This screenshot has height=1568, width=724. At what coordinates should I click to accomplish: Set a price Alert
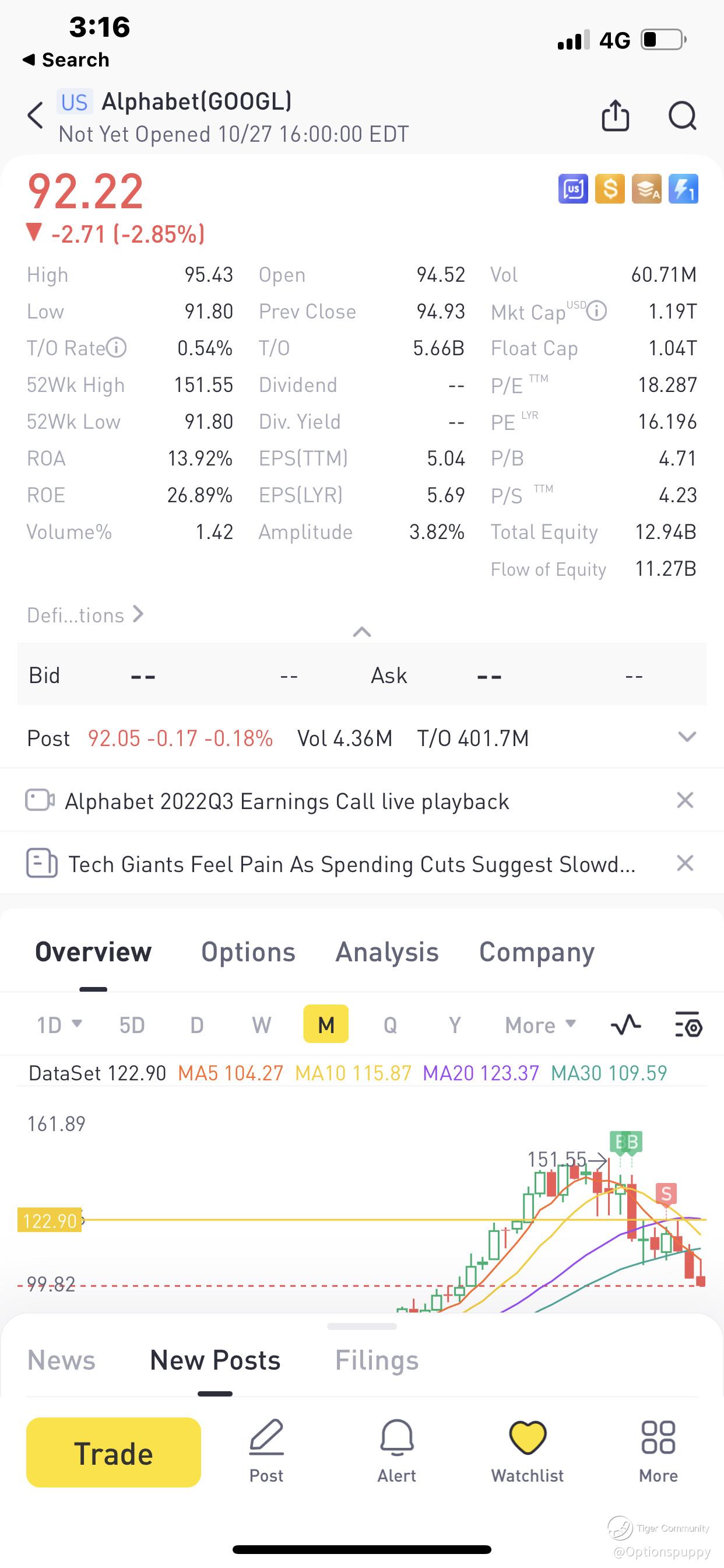[x=396, y=1452]
